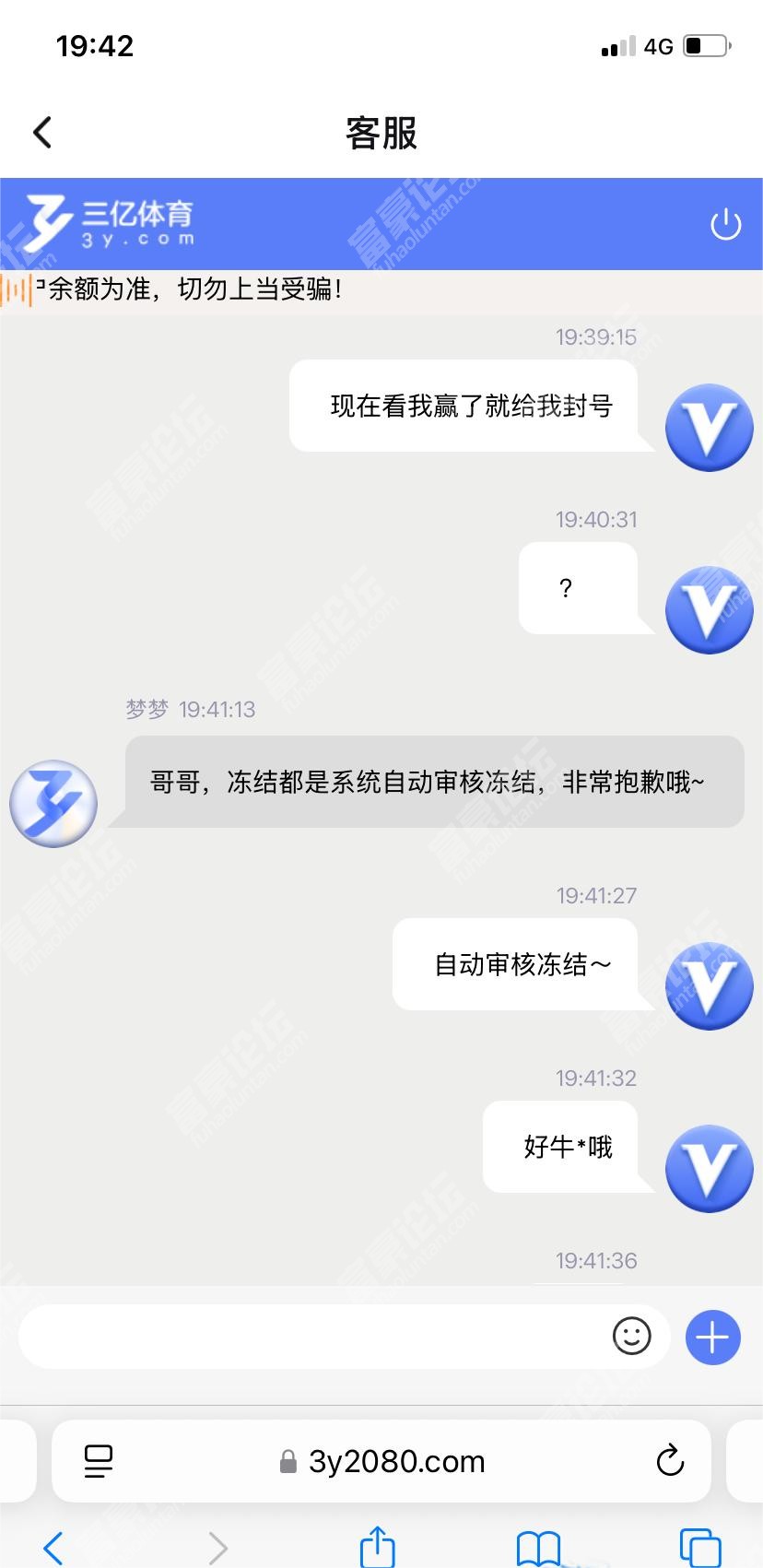Go back from the 客服 page

[x=42, y=133]
